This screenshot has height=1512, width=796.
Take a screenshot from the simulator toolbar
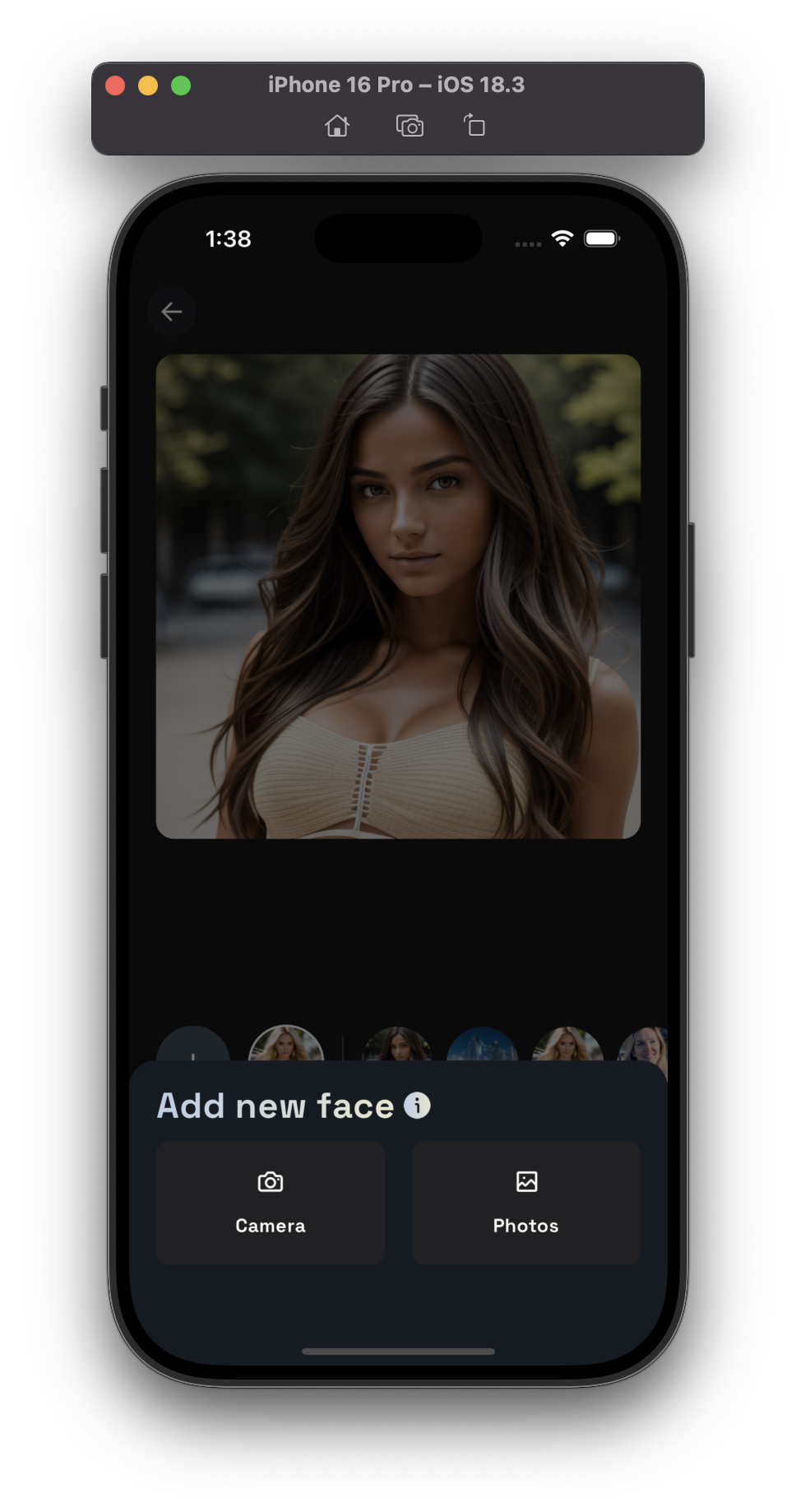[410, 126]
